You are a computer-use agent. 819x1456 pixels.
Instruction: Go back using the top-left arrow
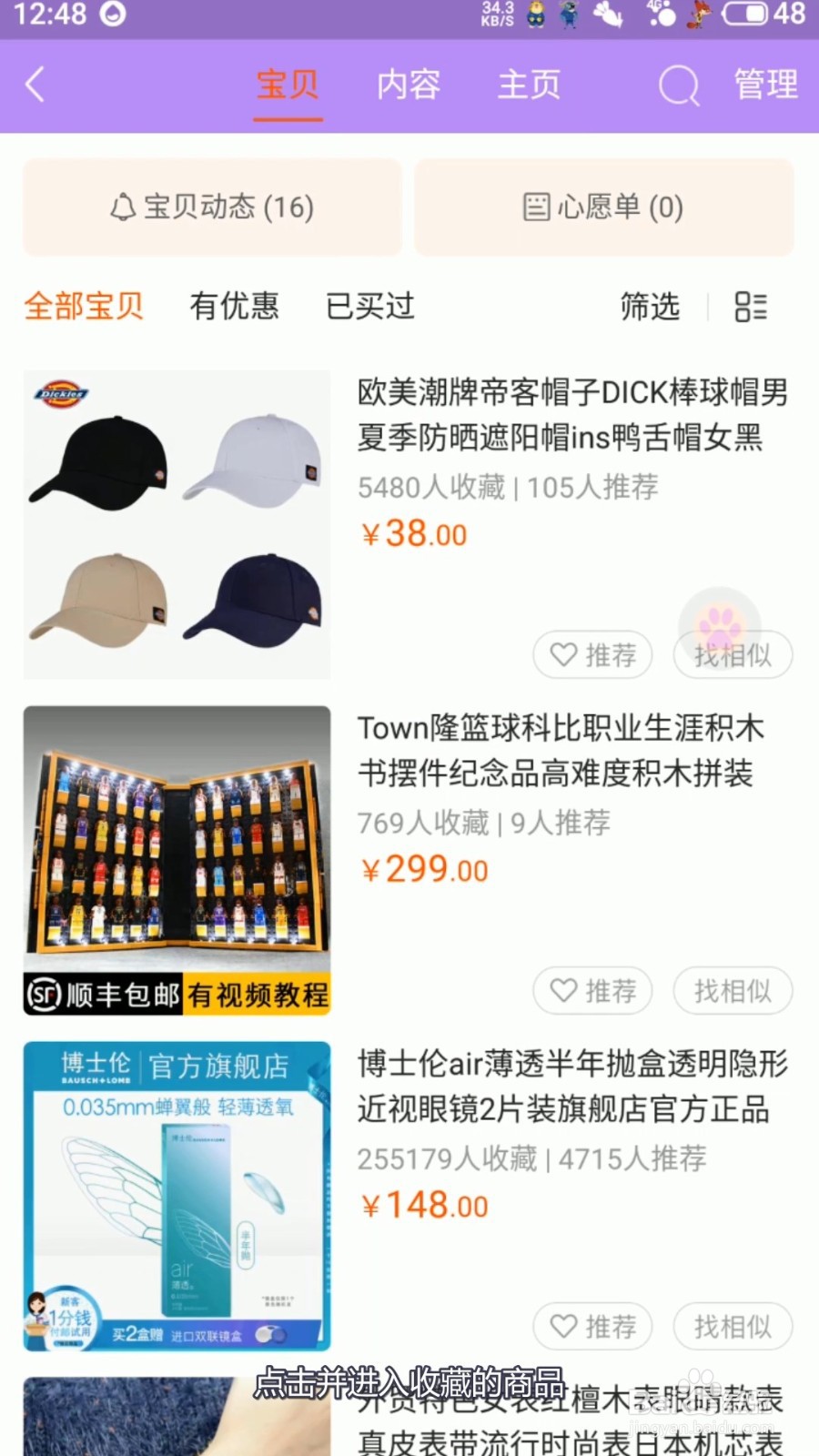click(35, 86)
